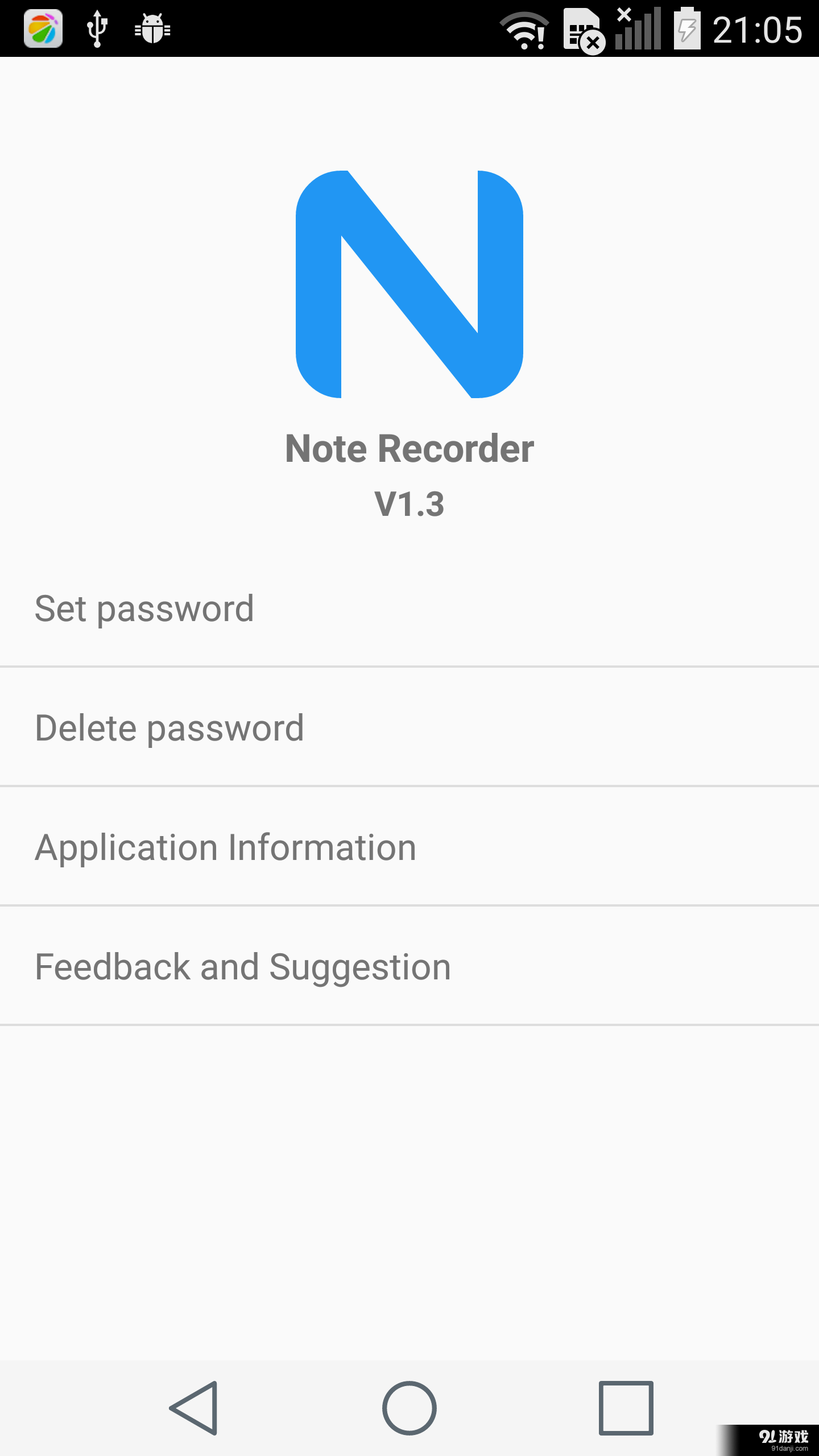The height and width of the screenshot is (1456, 819).
Task: Tap the 21:05 clock in status bar
Action: tap(756, 28)
